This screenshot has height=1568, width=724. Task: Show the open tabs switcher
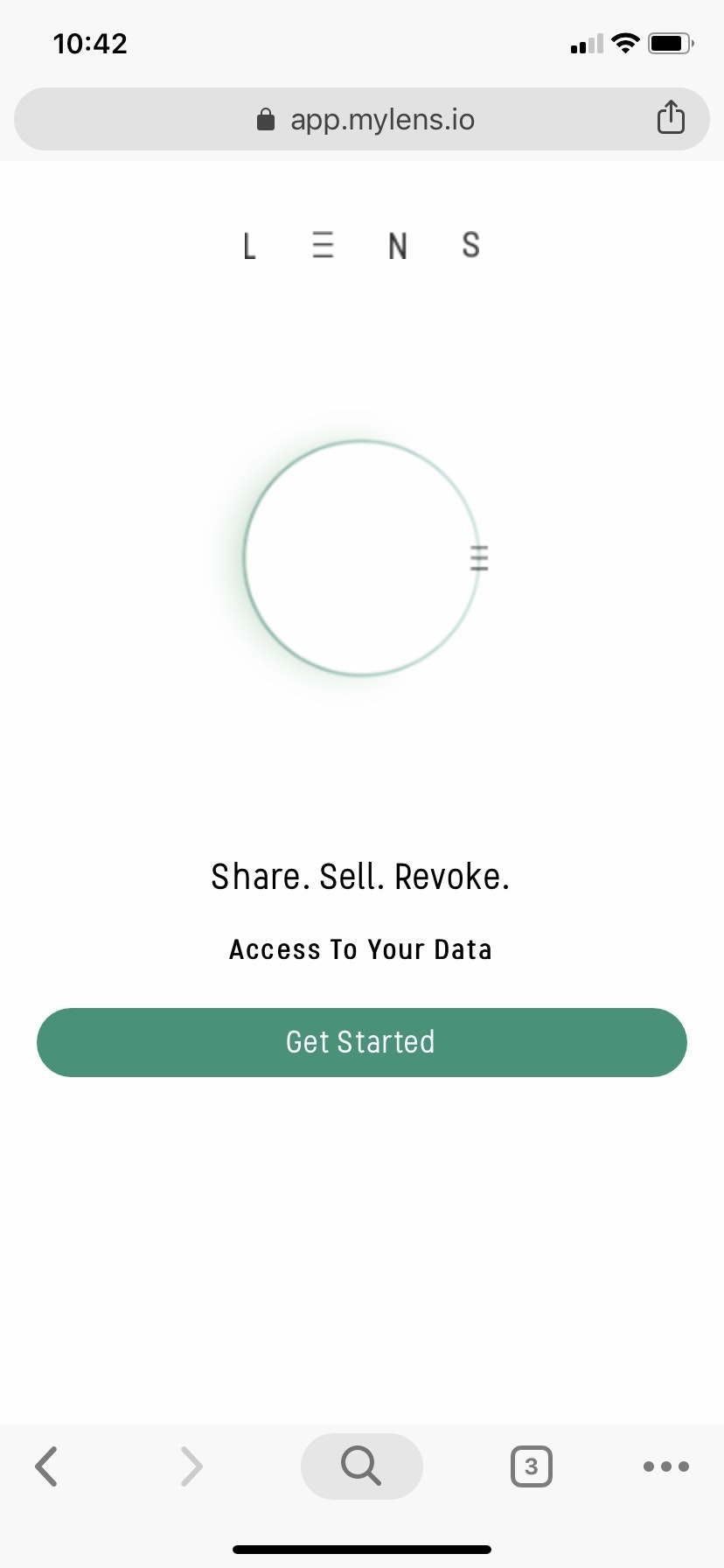point(531,1466)
